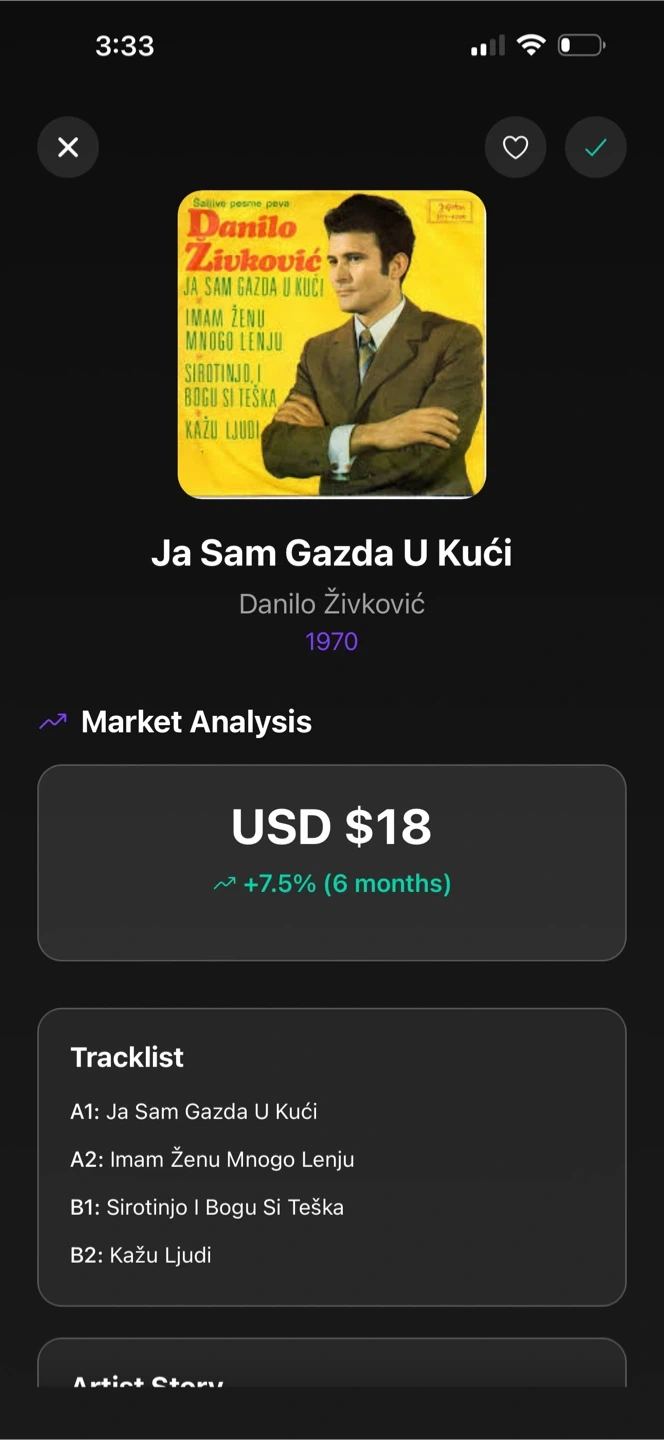Open the album cover artwork
Screen dimensions: 664x1440
tap(332, 344)
